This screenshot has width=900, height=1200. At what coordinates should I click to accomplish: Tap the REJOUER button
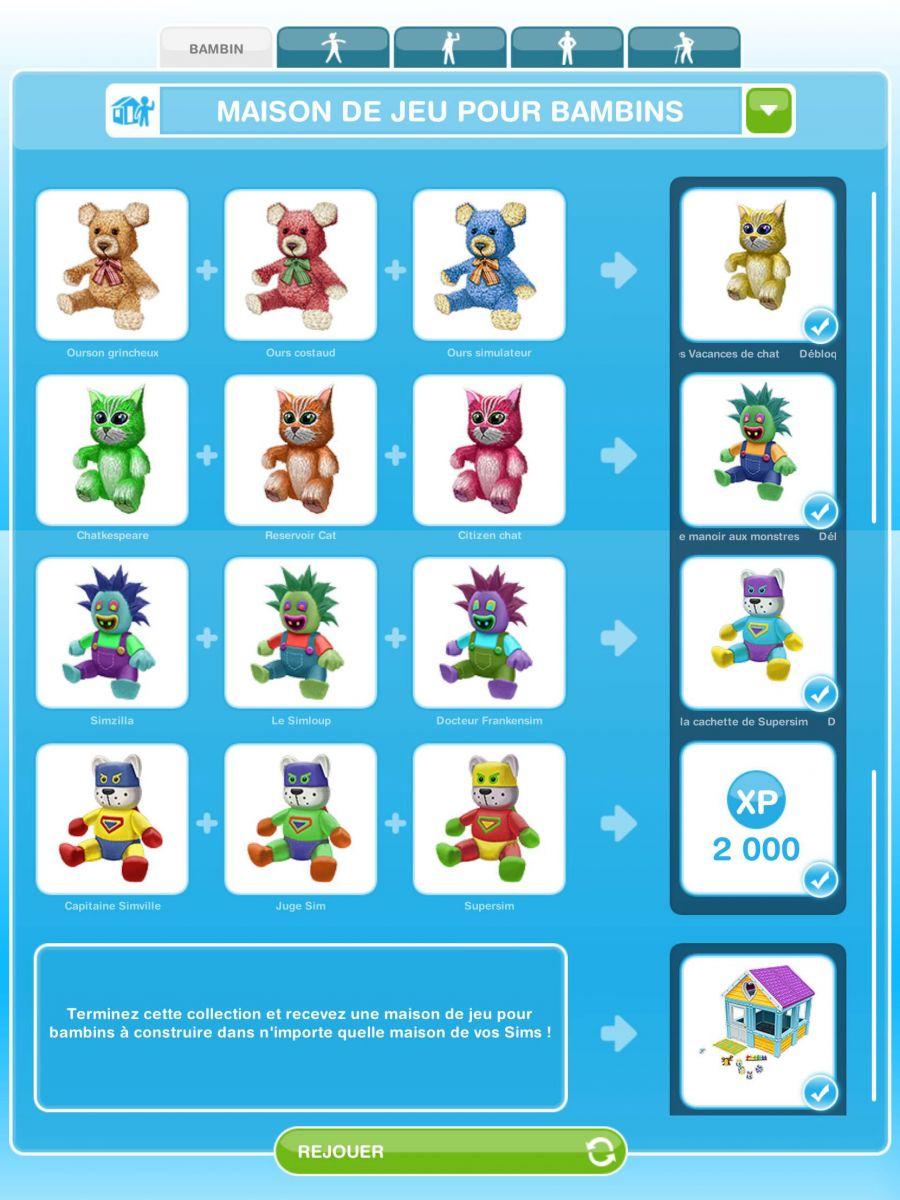pyautogui.click(x=450, y=1151)
